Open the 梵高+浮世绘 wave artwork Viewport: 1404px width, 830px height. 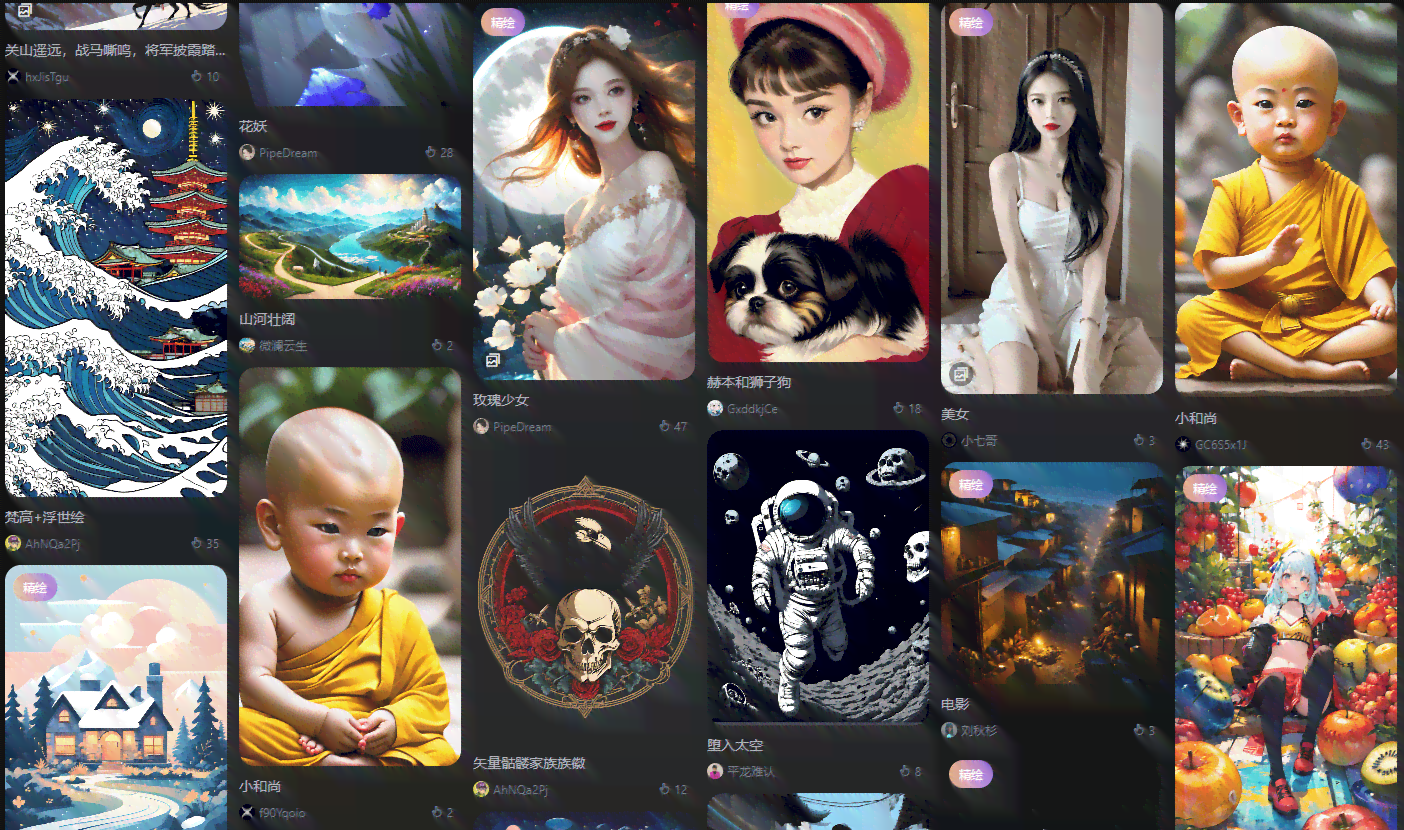click(116, 298)
